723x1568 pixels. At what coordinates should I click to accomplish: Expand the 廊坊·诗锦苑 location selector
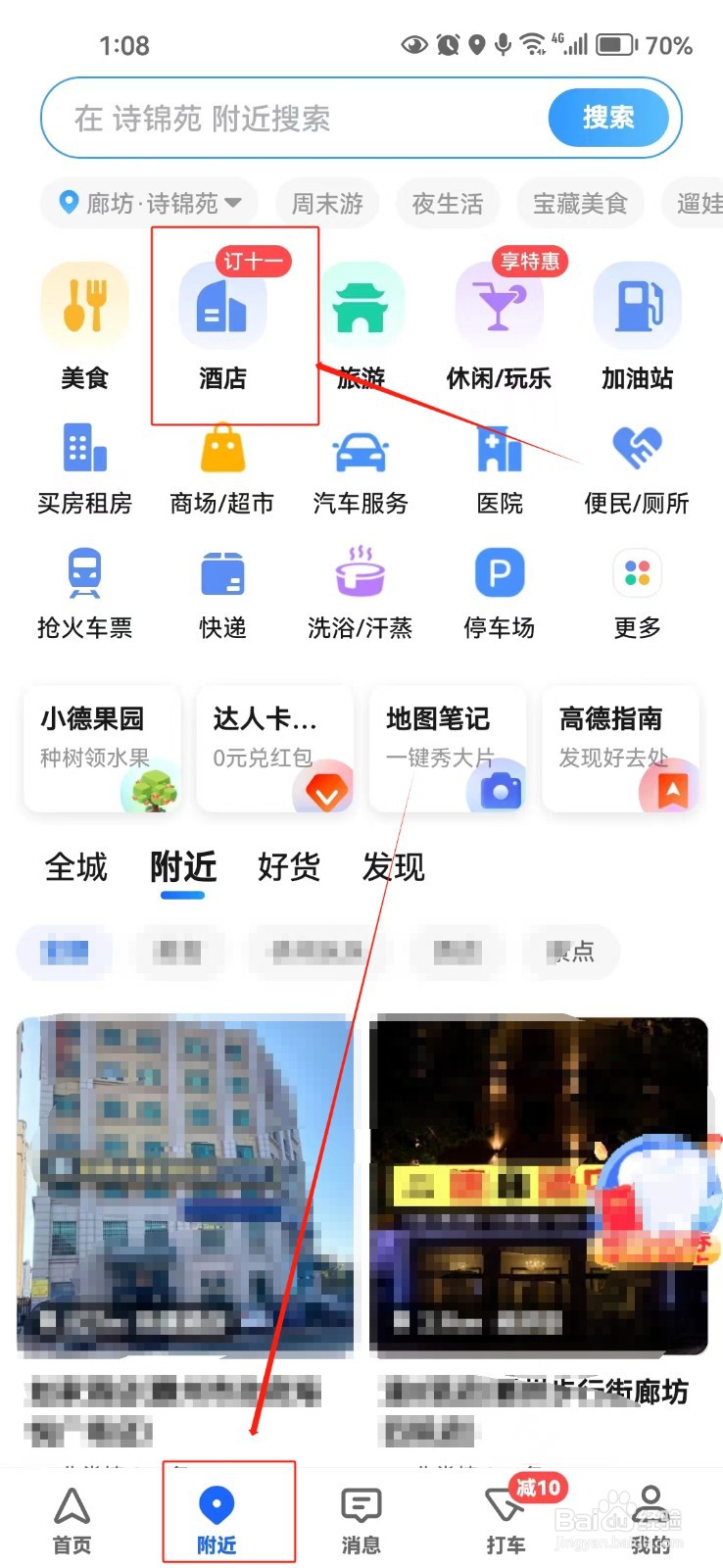click(x=149, y=203)
